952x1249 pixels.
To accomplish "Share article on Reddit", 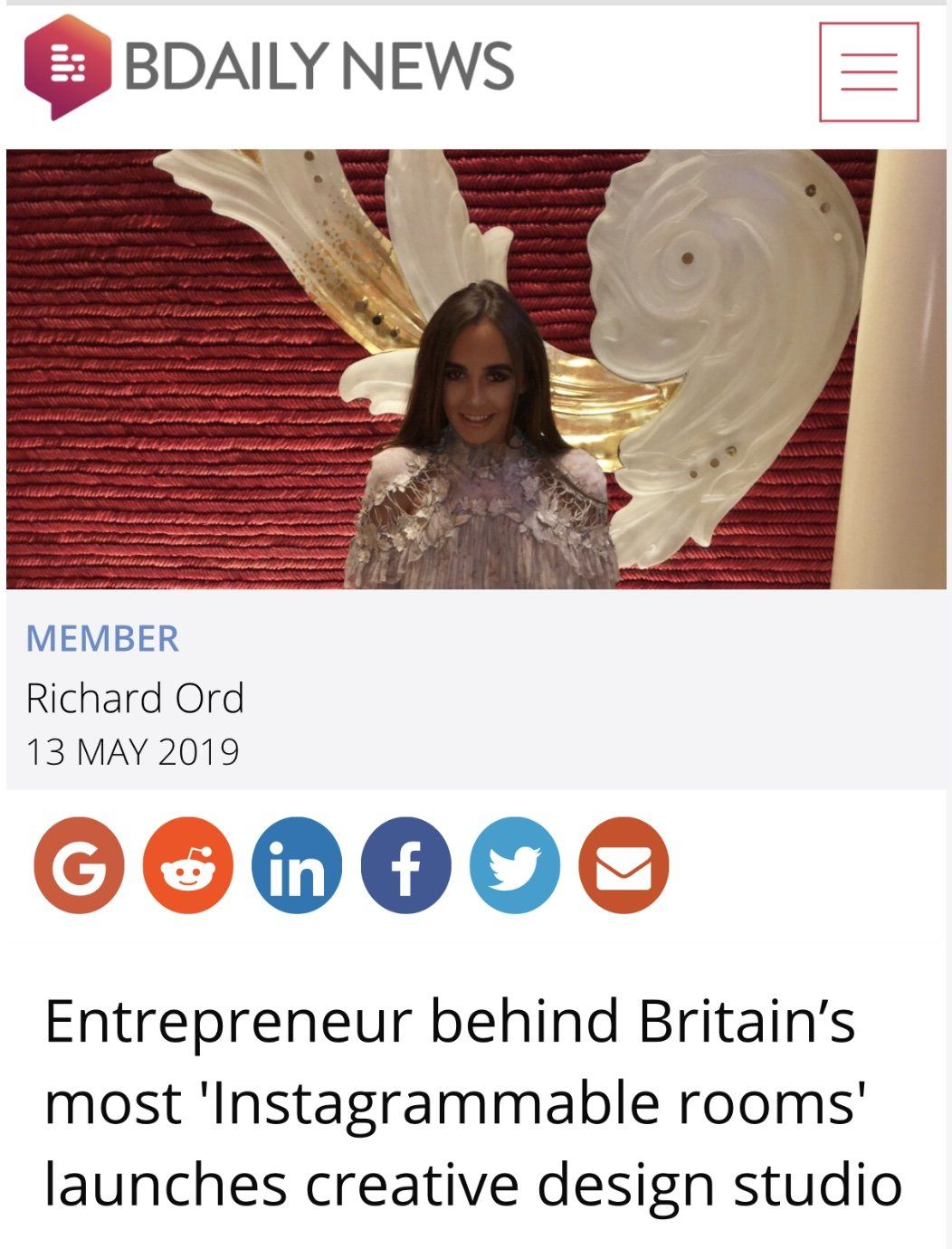I will point(188,864).
